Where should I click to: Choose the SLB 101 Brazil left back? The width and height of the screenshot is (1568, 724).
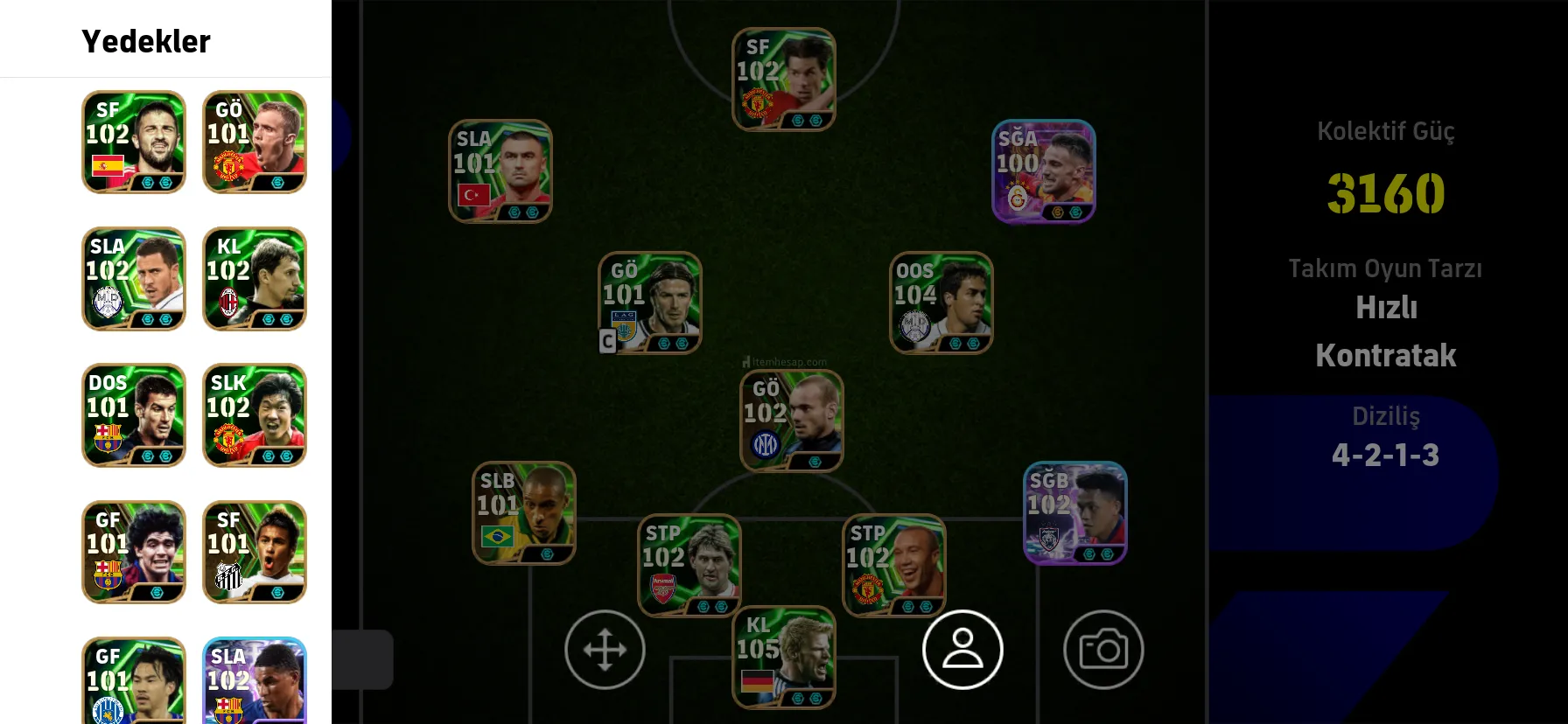click(523, 513)
